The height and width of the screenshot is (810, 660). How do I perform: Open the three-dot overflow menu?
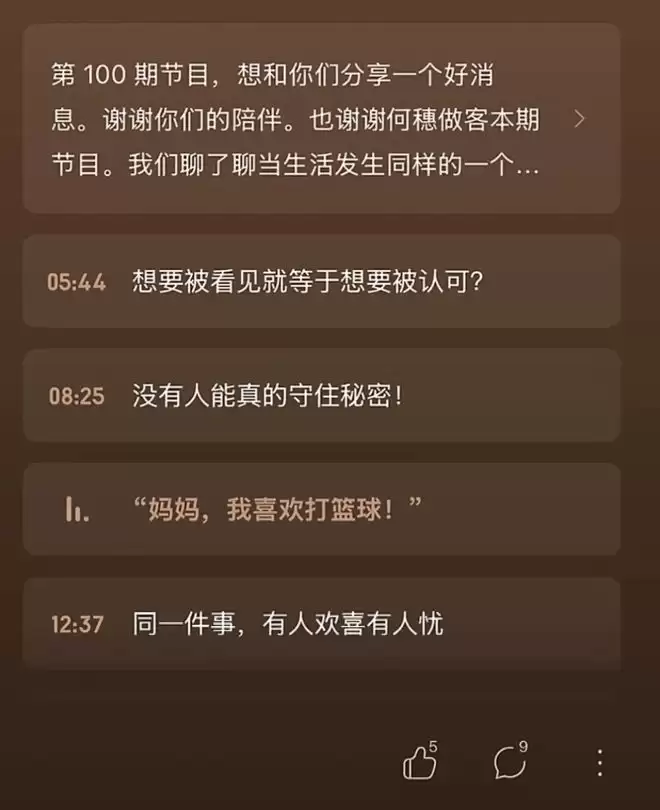600,764
